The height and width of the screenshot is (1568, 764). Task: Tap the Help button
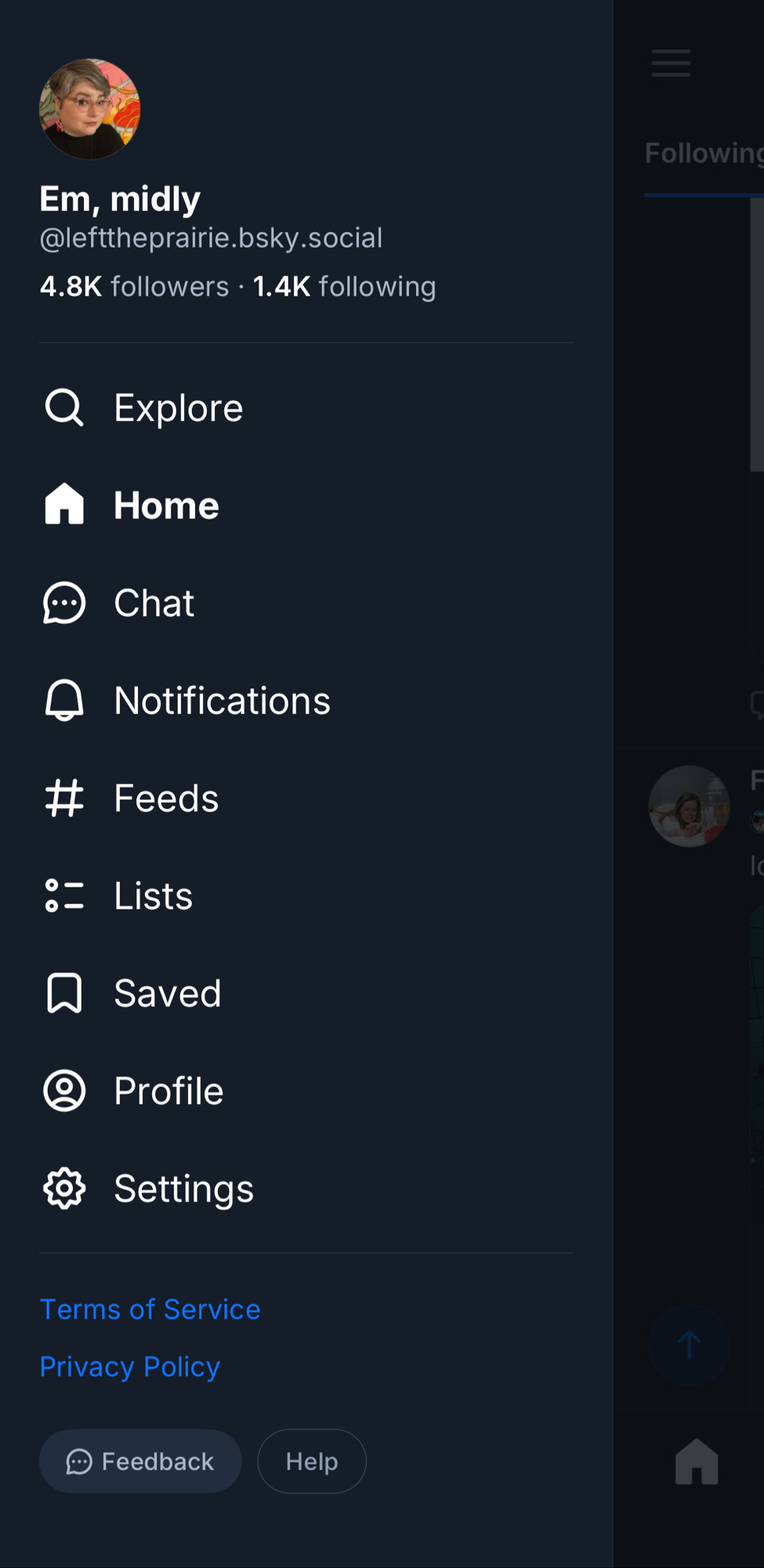tap(312, 1461)
